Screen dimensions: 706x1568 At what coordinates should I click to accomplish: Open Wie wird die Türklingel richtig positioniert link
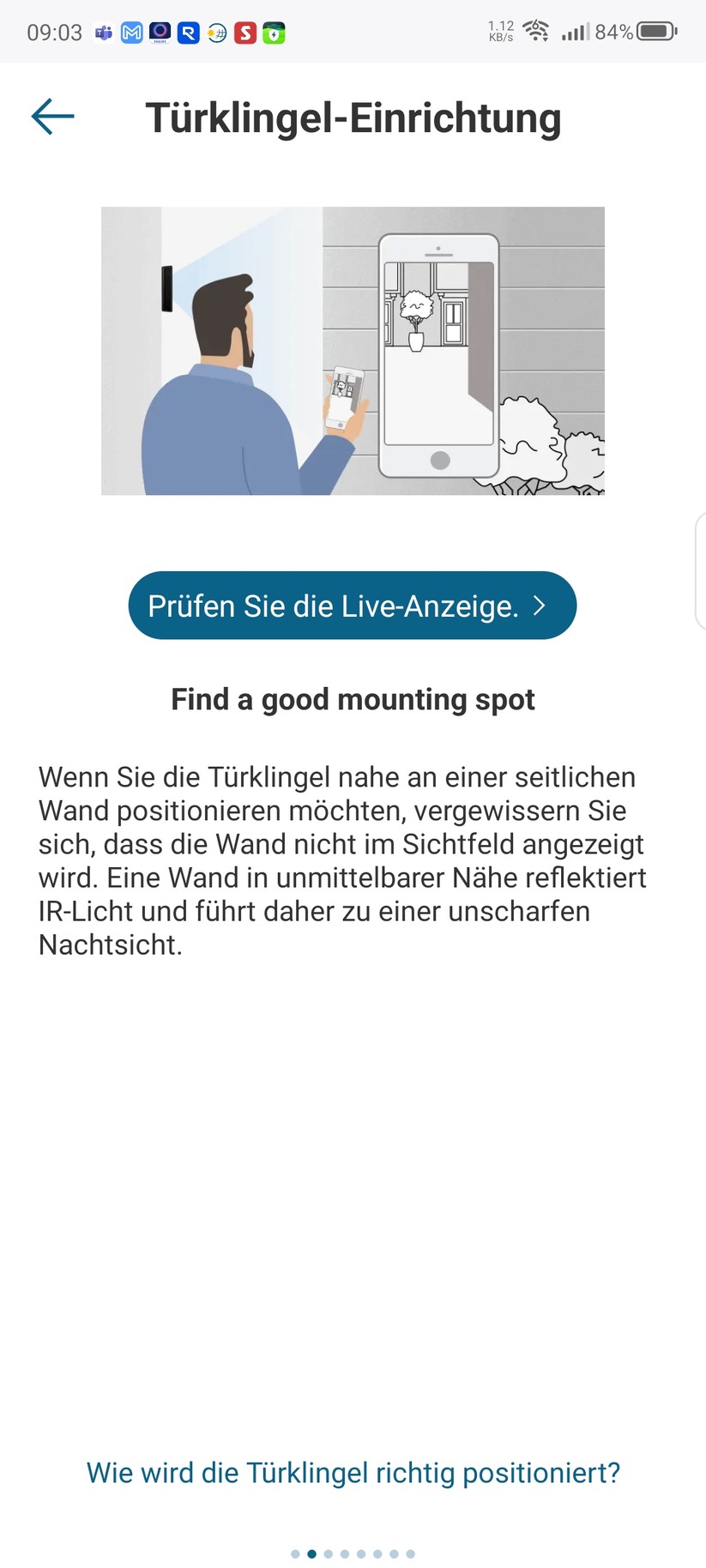coord(353,1473)
